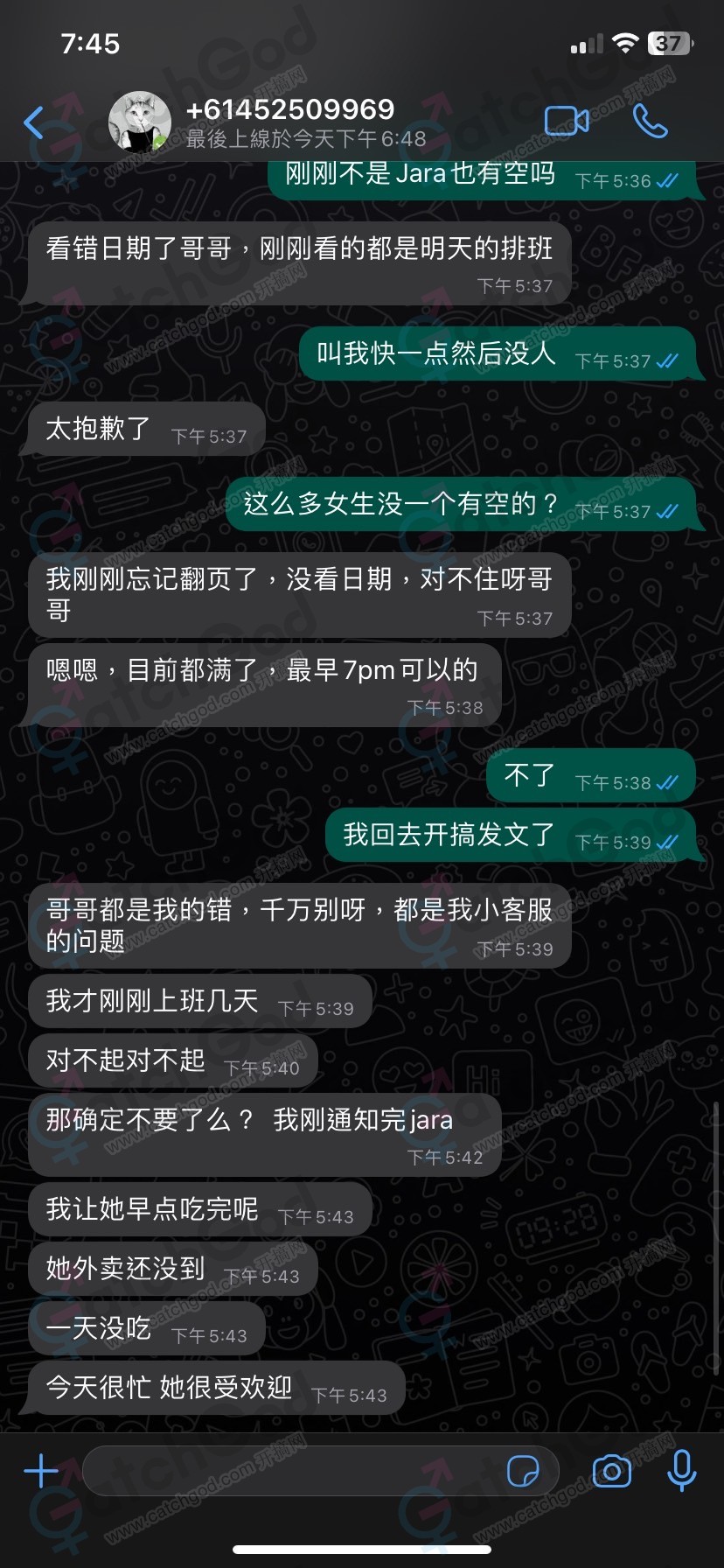Tap the contact's profile picture

tap(139, 122)
